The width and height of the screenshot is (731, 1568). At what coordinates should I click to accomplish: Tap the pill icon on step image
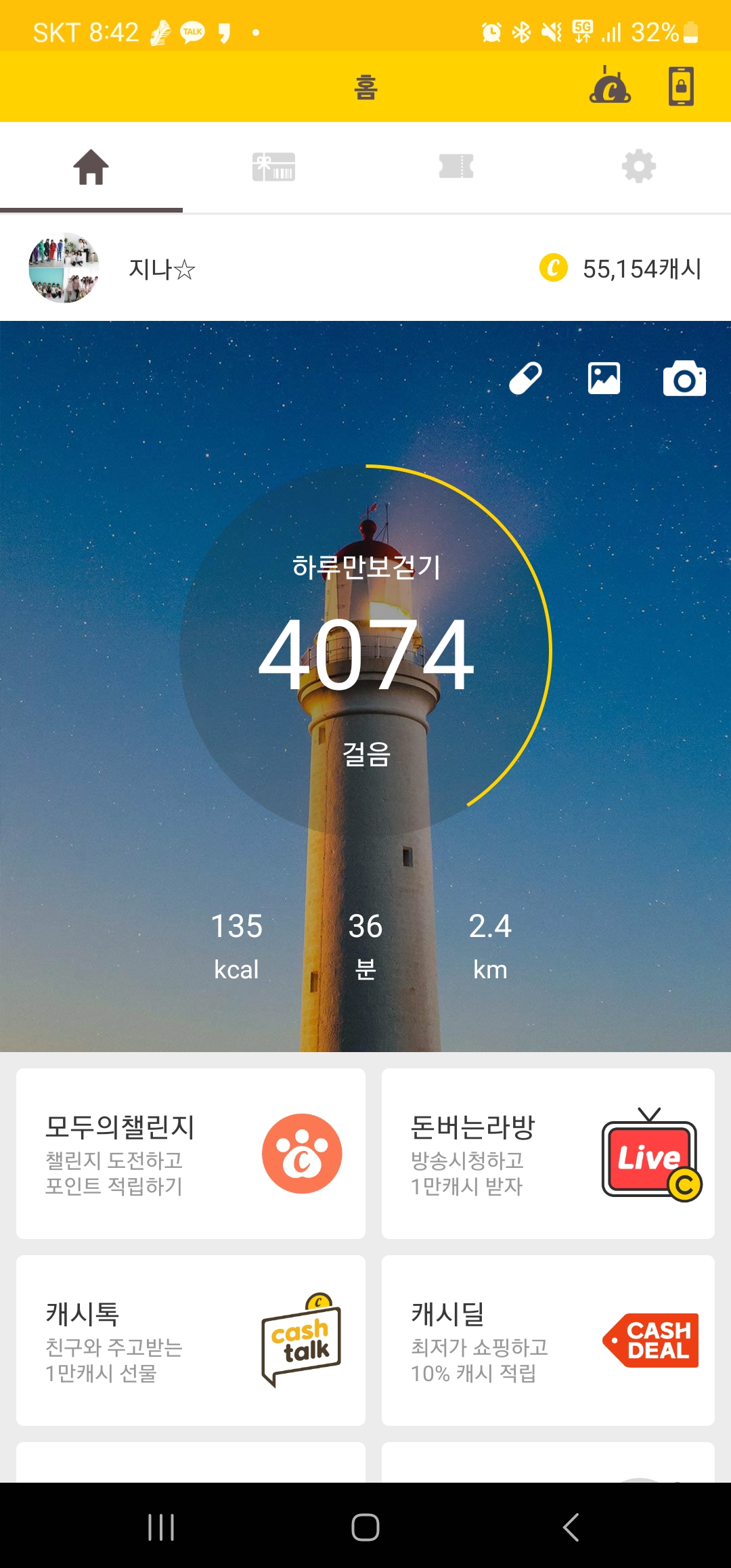[525, 378]
